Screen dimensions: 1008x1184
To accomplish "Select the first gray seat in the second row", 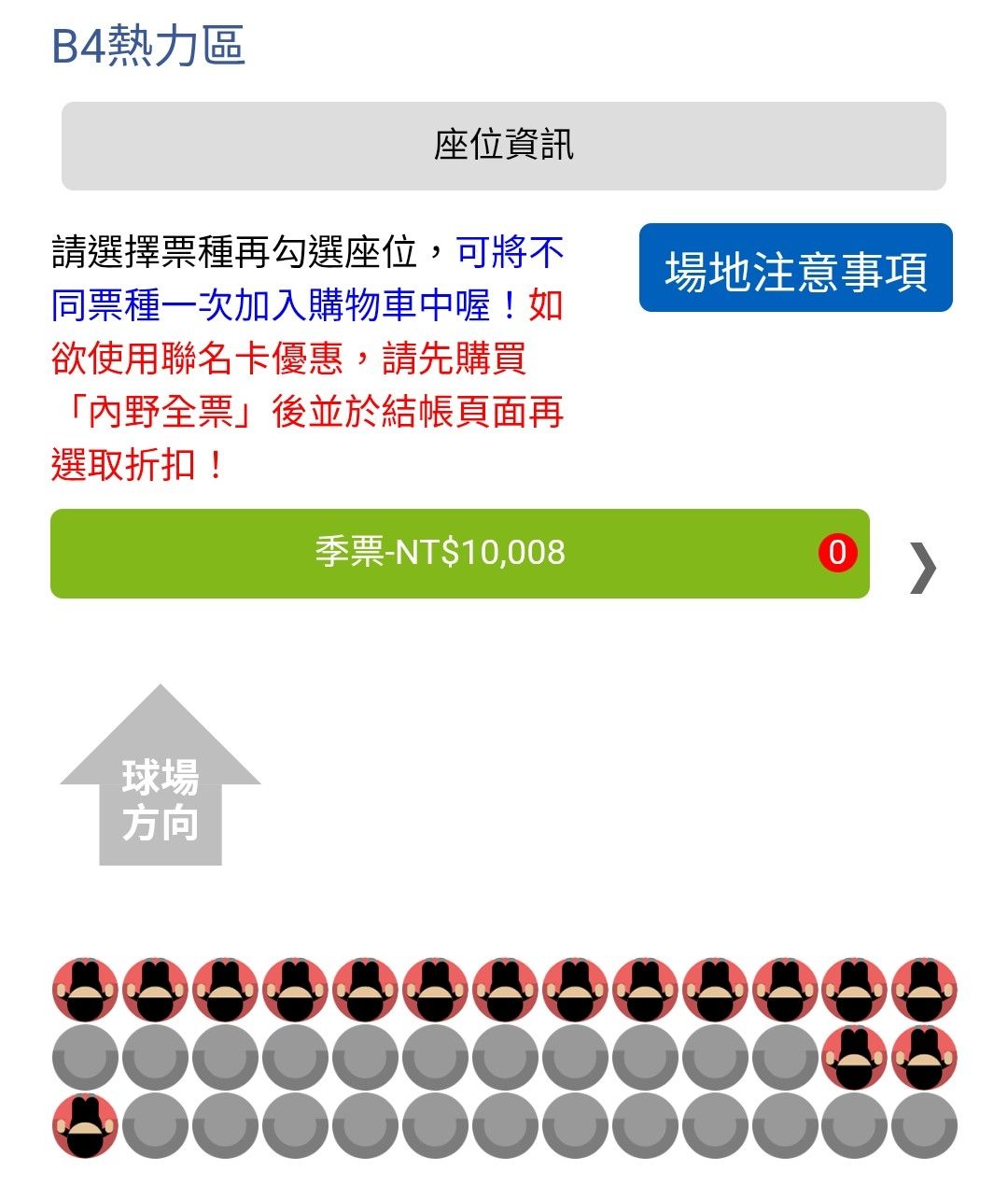I will coord(85,1058).
